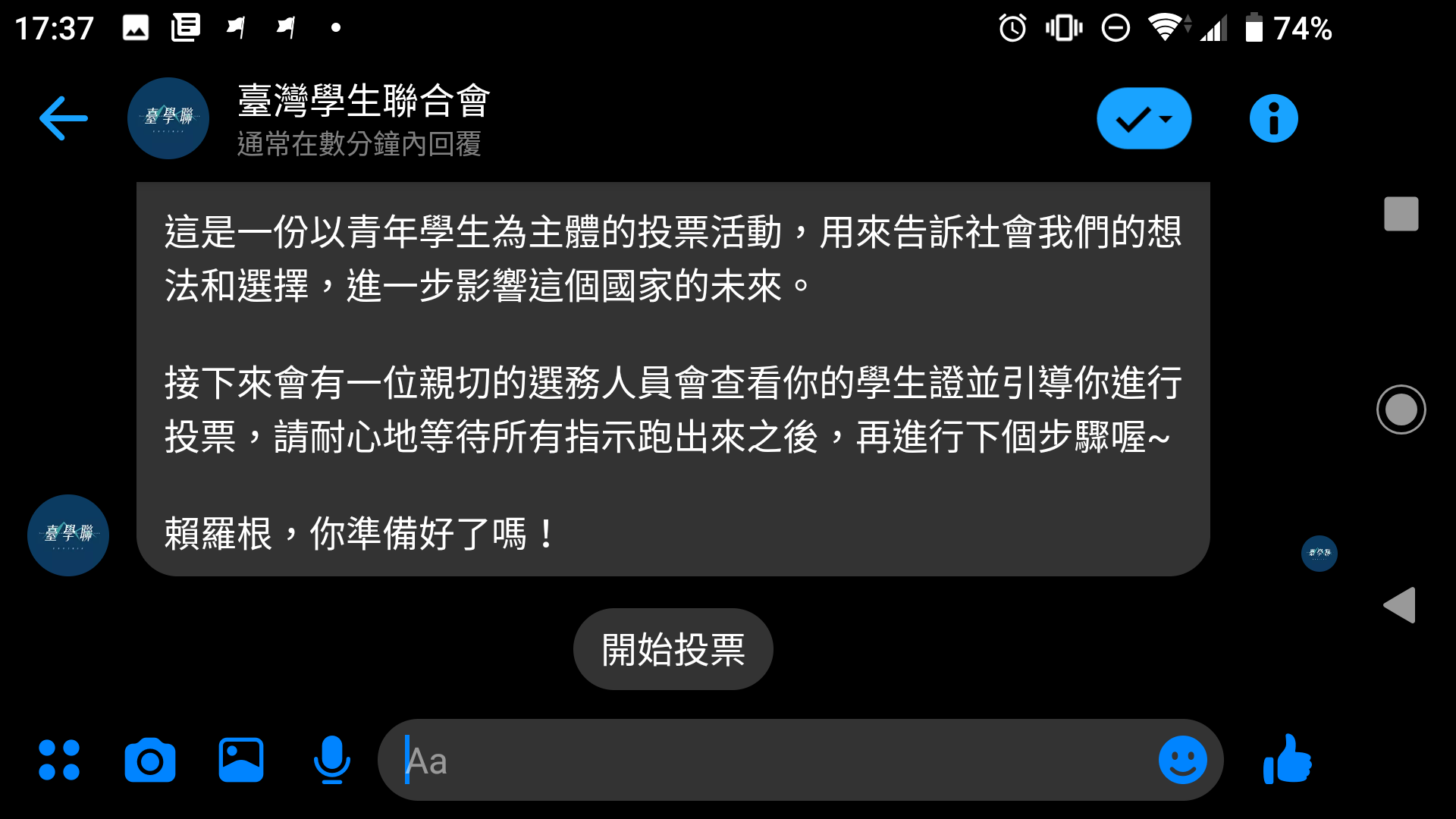Tap the system home button
This screenshot has width=1456, height=819.
1401,409
